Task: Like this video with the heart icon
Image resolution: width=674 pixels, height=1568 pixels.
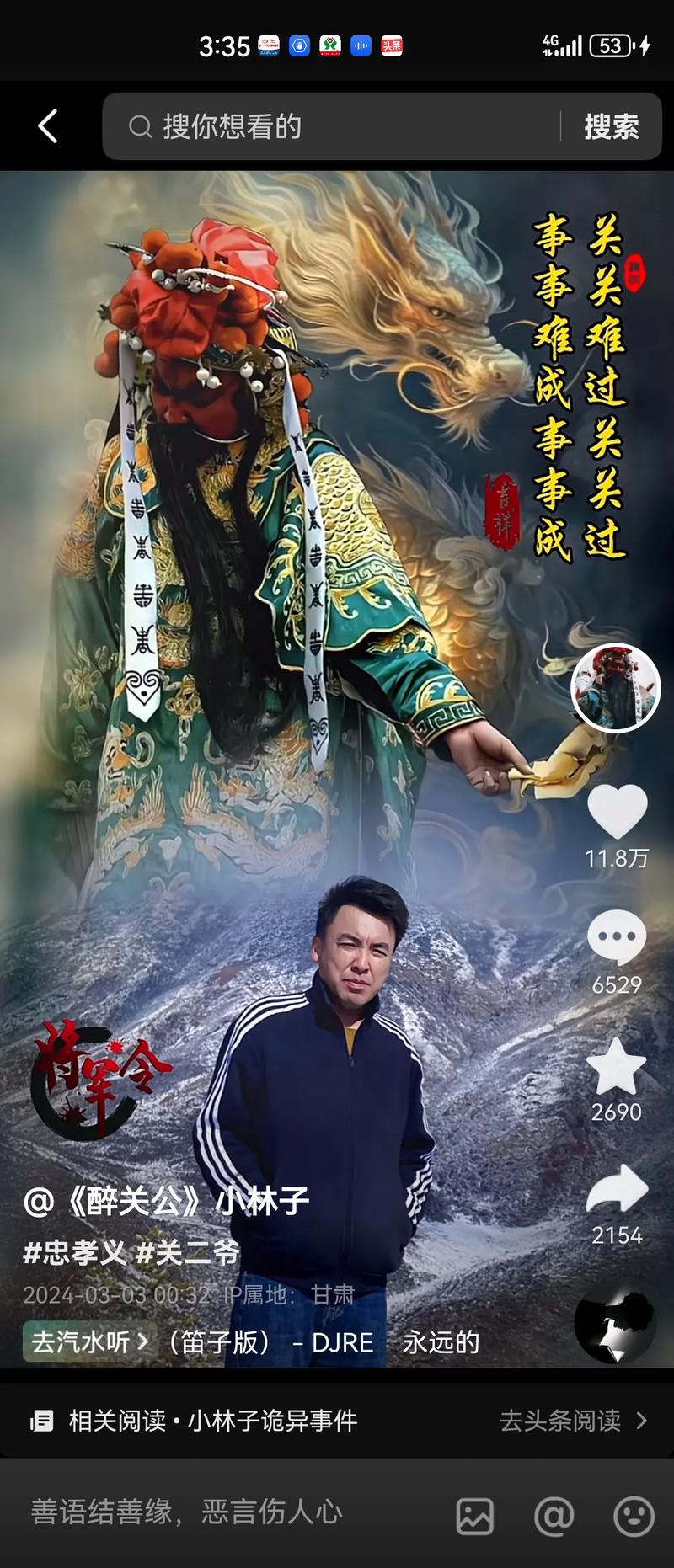Action: (x=617, y=811)
